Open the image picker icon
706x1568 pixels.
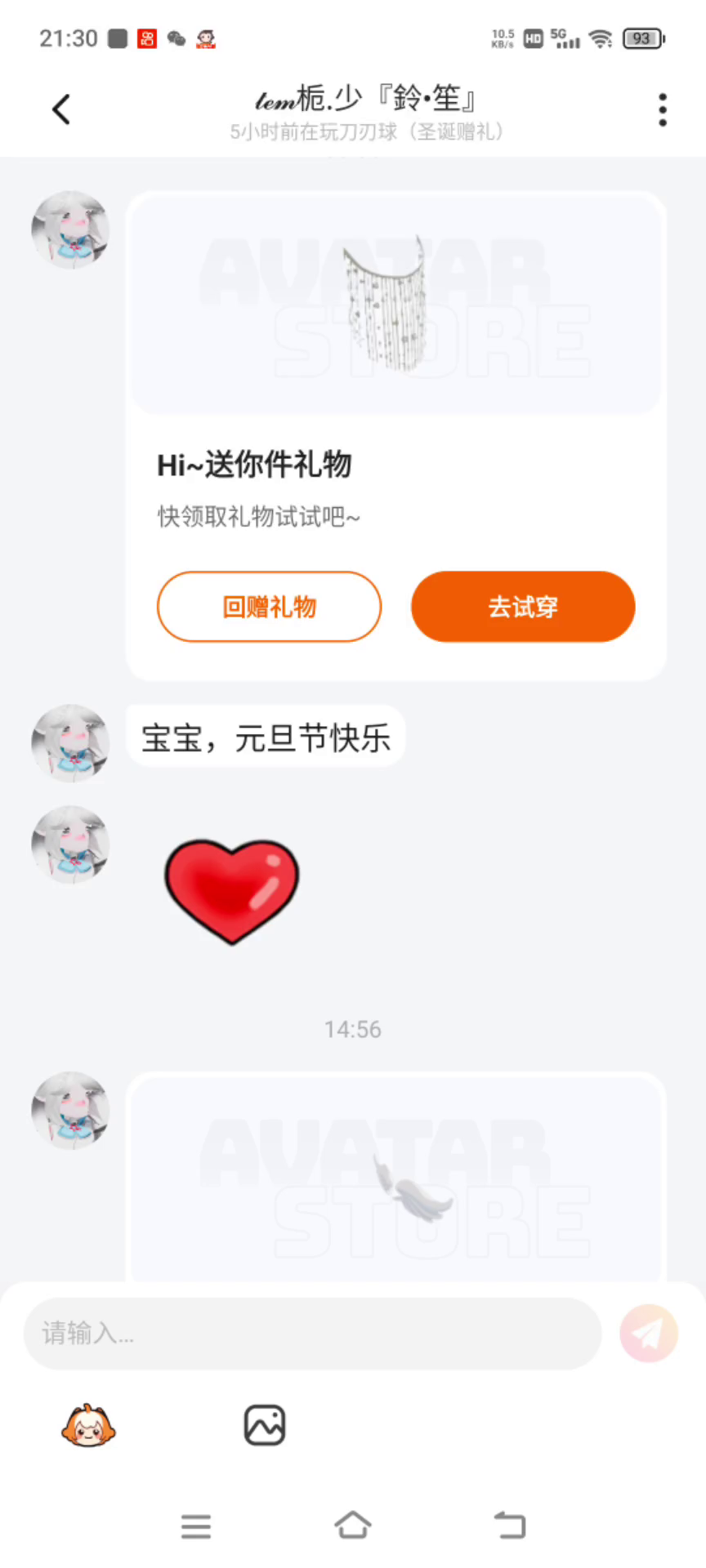click(265, 1426)
